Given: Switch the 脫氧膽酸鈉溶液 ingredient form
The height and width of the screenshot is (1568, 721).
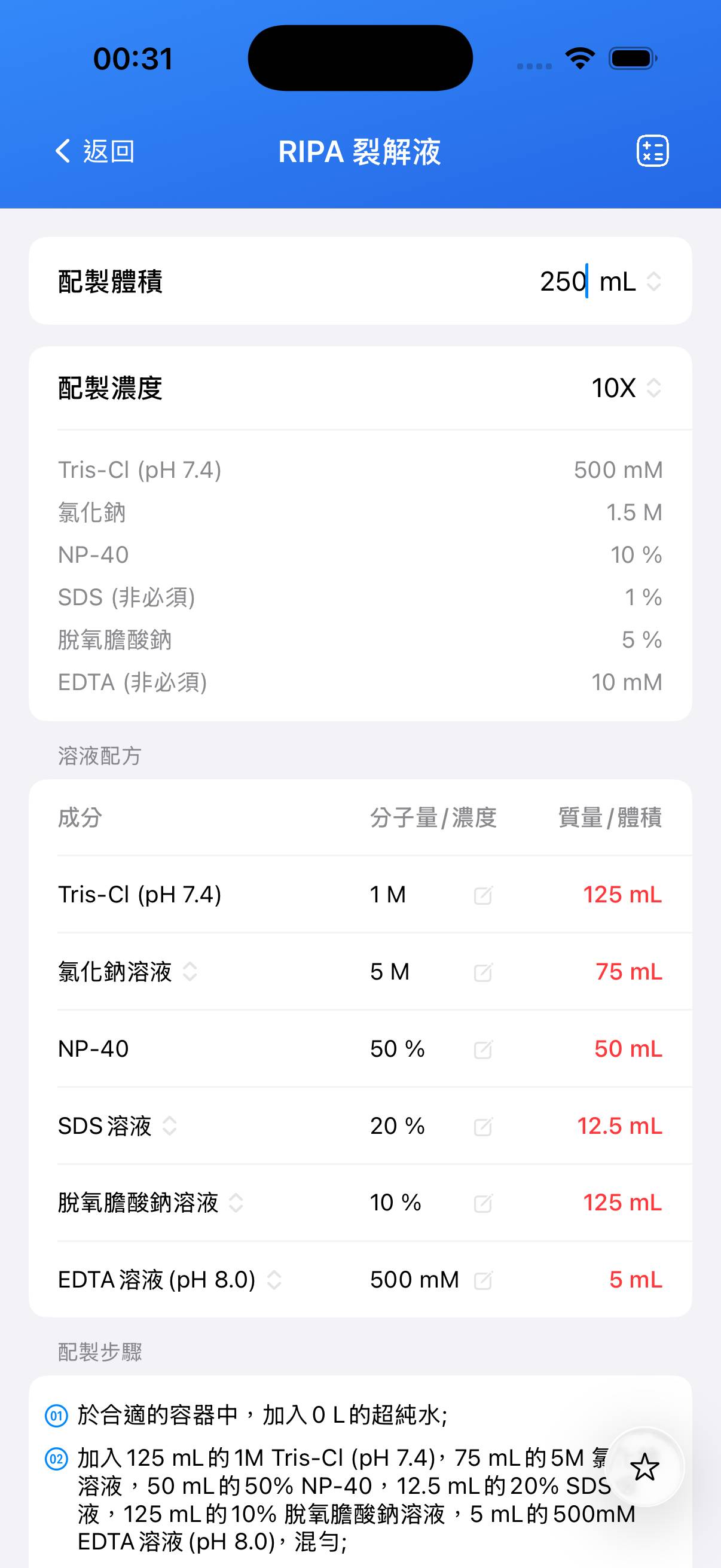Looking at the screenshot, I should (236, 1203).
